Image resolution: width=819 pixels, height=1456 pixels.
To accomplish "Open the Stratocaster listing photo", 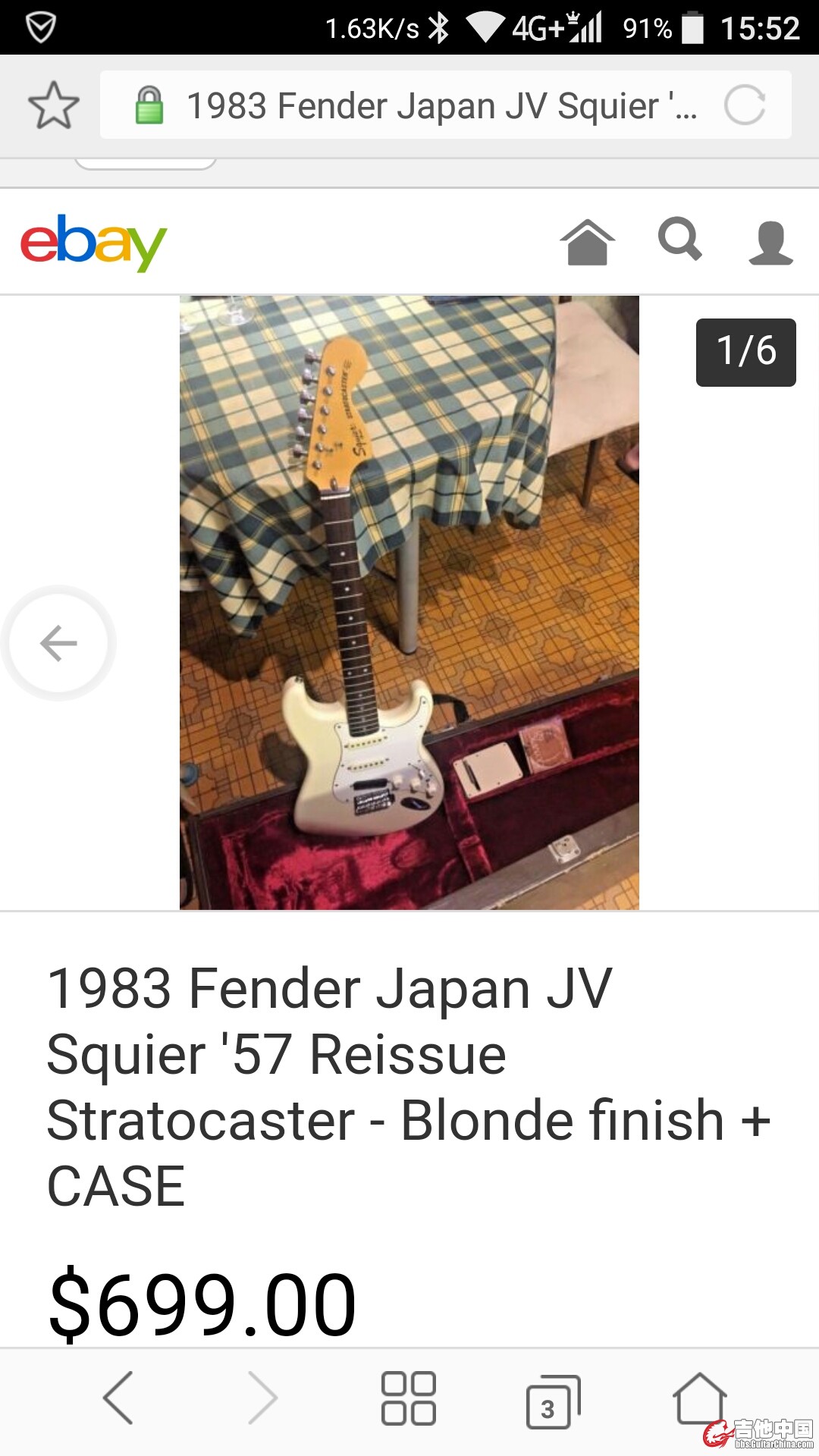I will point(409,602).
